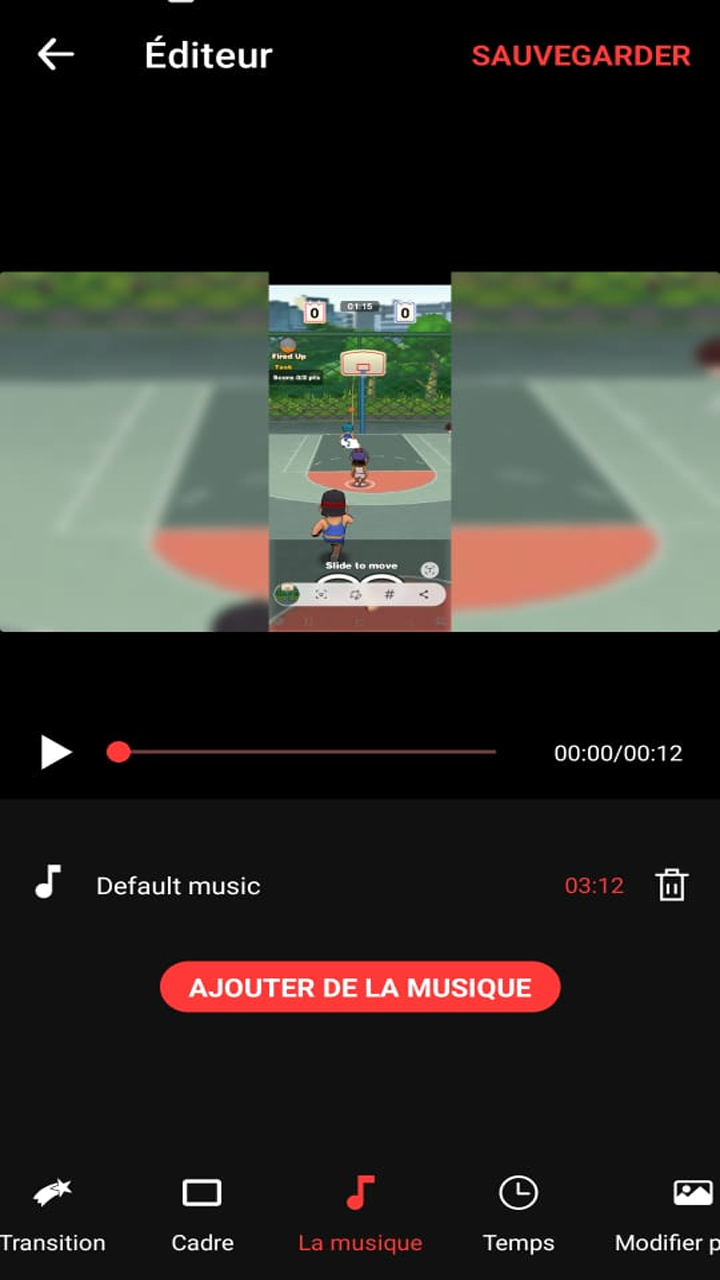Click the share icon in video overlay

coord(423,593)
